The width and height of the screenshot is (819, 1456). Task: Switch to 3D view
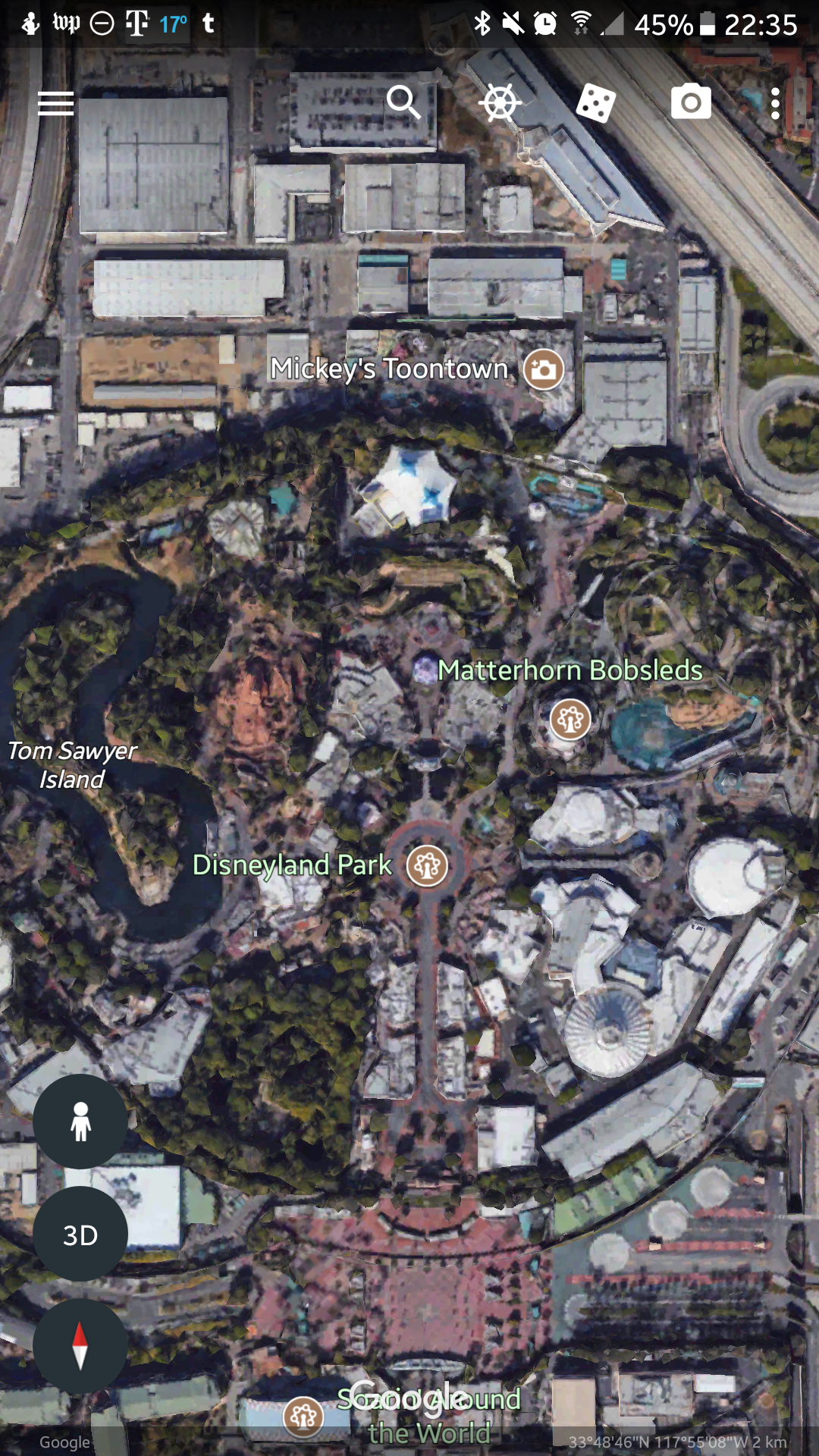(80, 1235)
